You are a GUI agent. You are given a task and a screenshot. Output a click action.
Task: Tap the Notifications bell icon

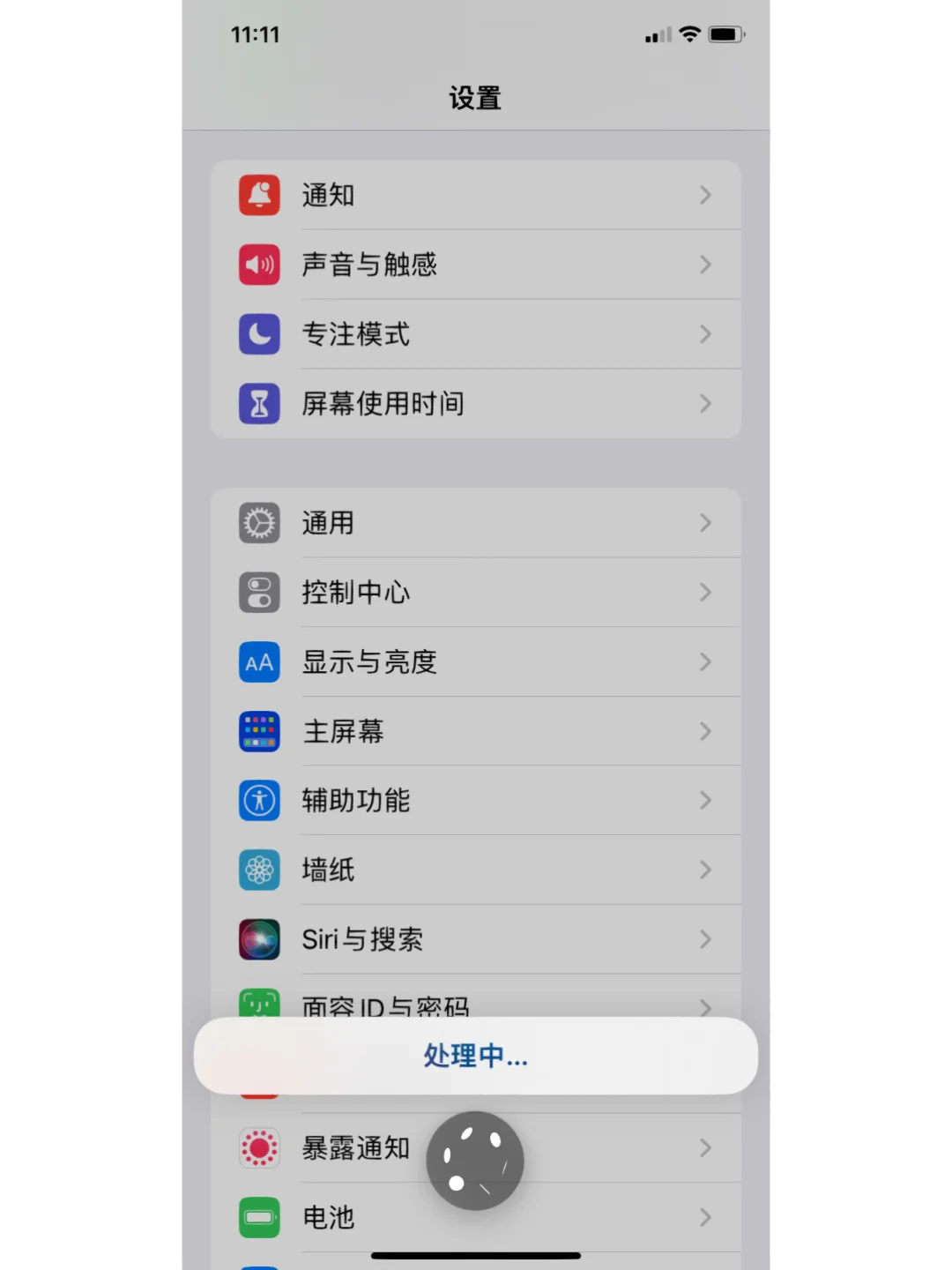pos(258,195)
